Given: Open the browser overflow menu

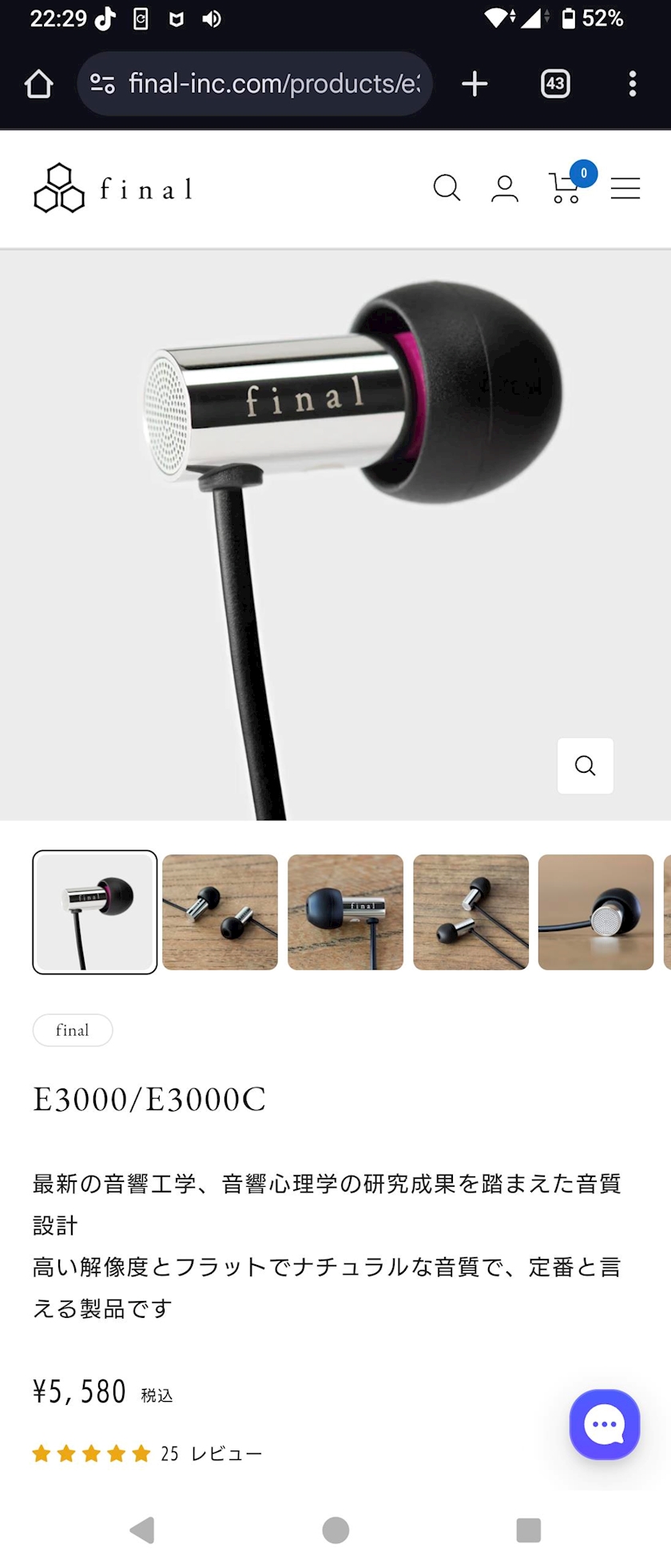Looking at the screenshot, I should click(x=632, y=84).
